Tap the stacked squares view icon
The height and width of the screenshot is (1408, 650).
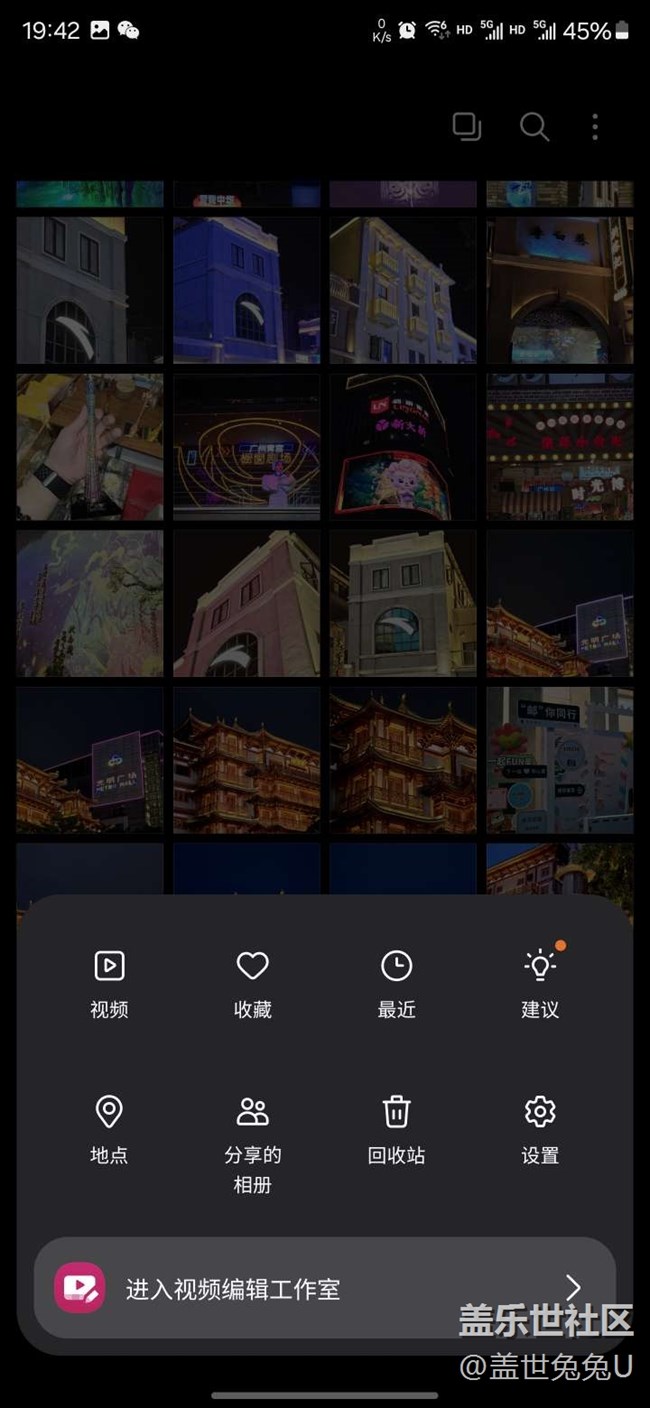tap(467, 127)
